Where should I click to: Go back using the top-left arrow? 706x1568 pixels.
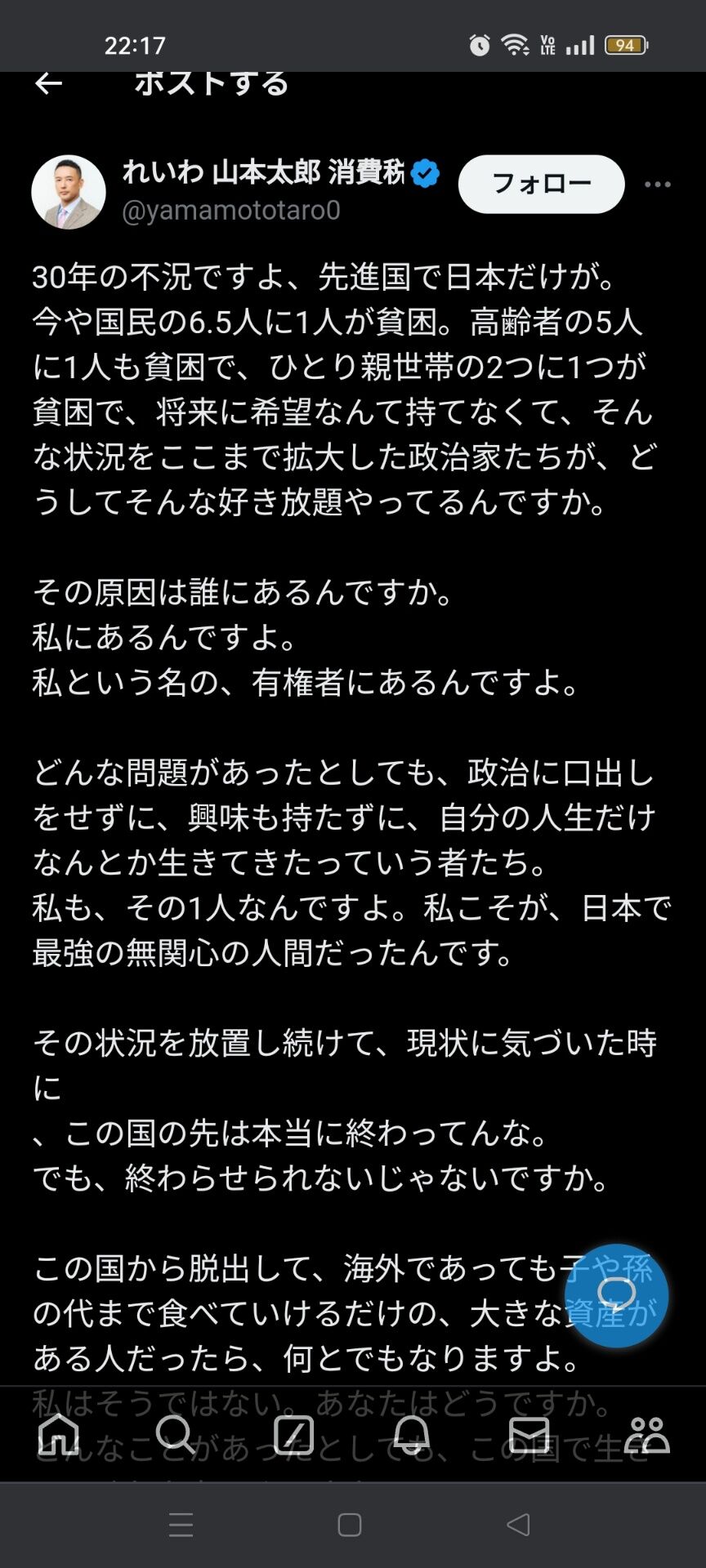tap(48, 83)
